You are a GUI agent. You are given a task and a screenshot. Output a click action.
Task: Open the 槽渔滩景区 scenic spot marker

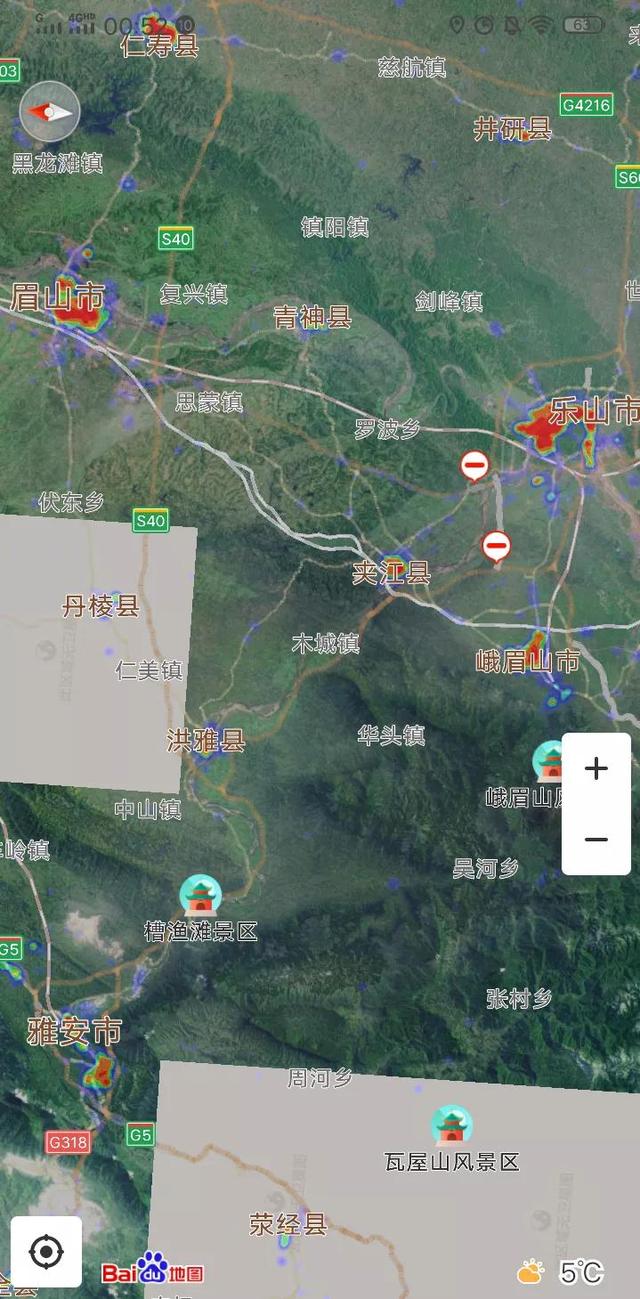201,896
